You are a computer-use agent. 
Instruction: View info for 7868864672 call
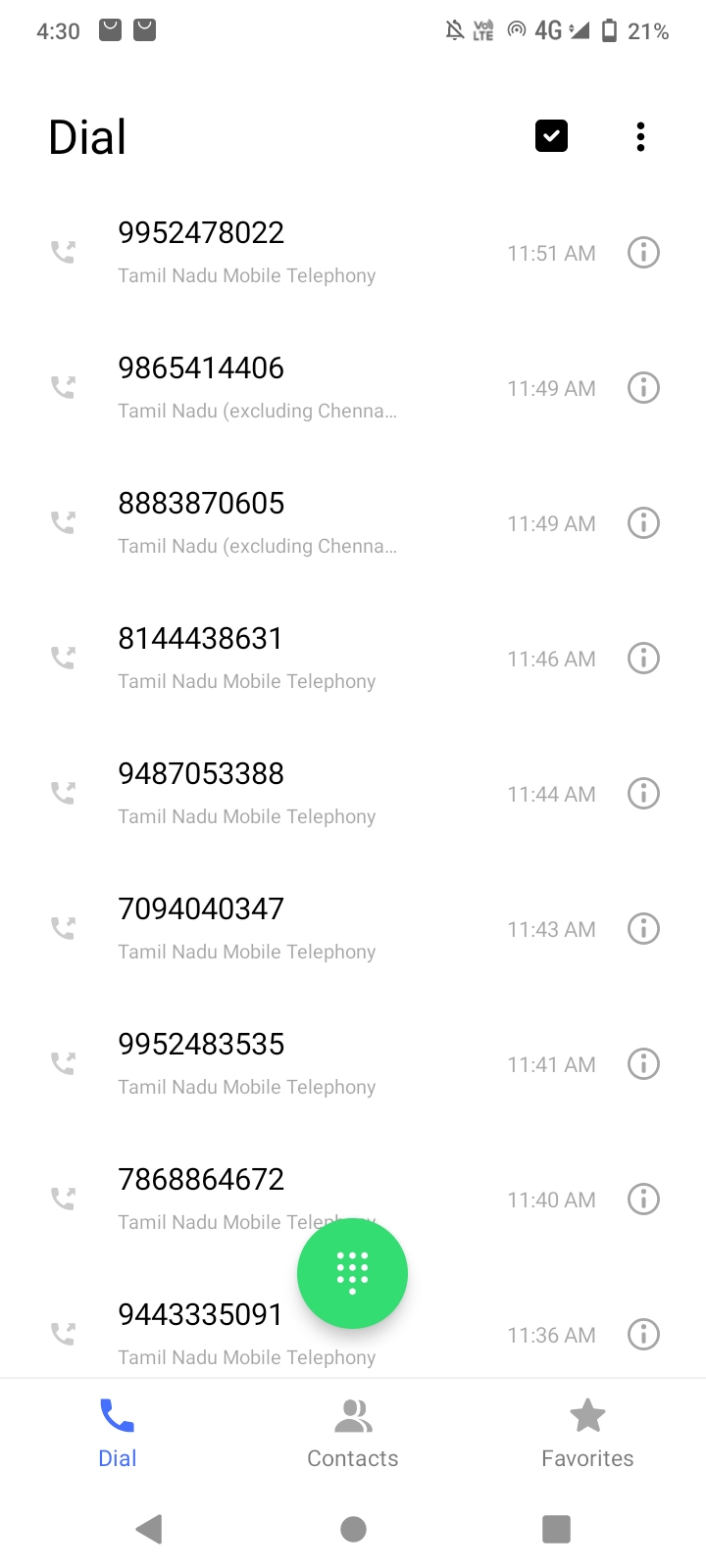tap(643, 1200)
